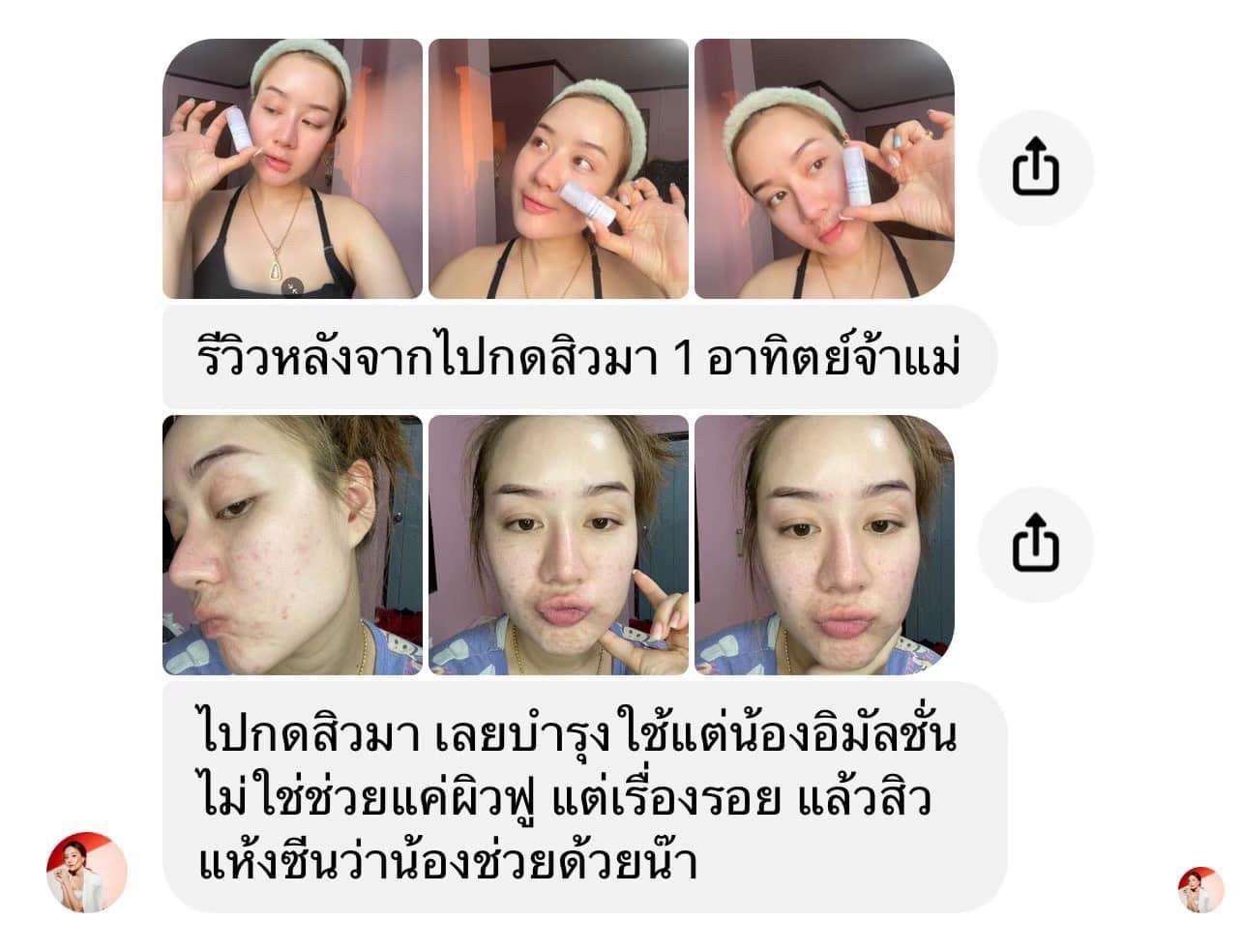The width and height of the screenshot is (1242, 952).
Task: View the bare-face photo with raised finger
Action: [558, 545]
